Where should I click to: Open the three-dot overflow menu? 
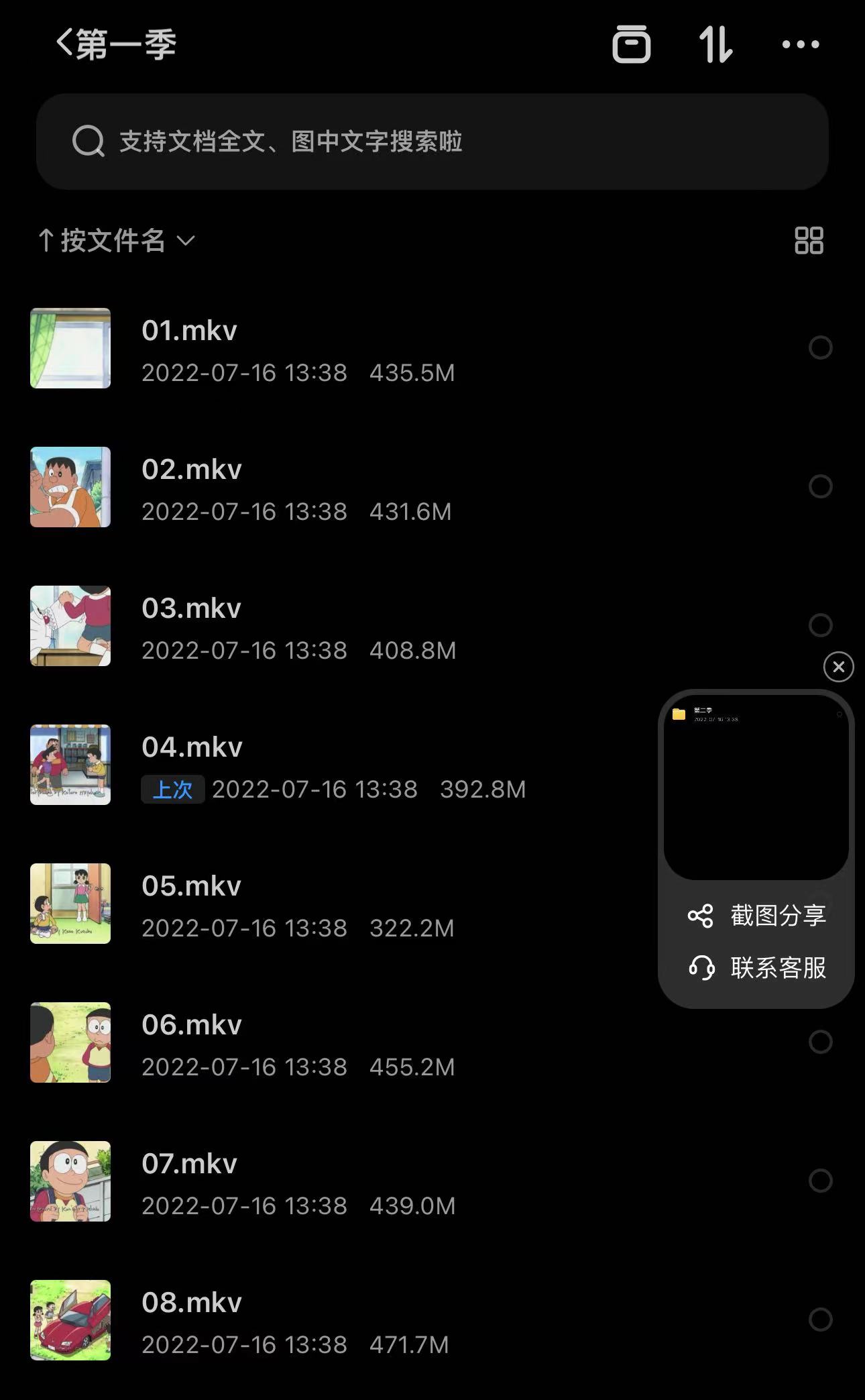pos(801,45)
